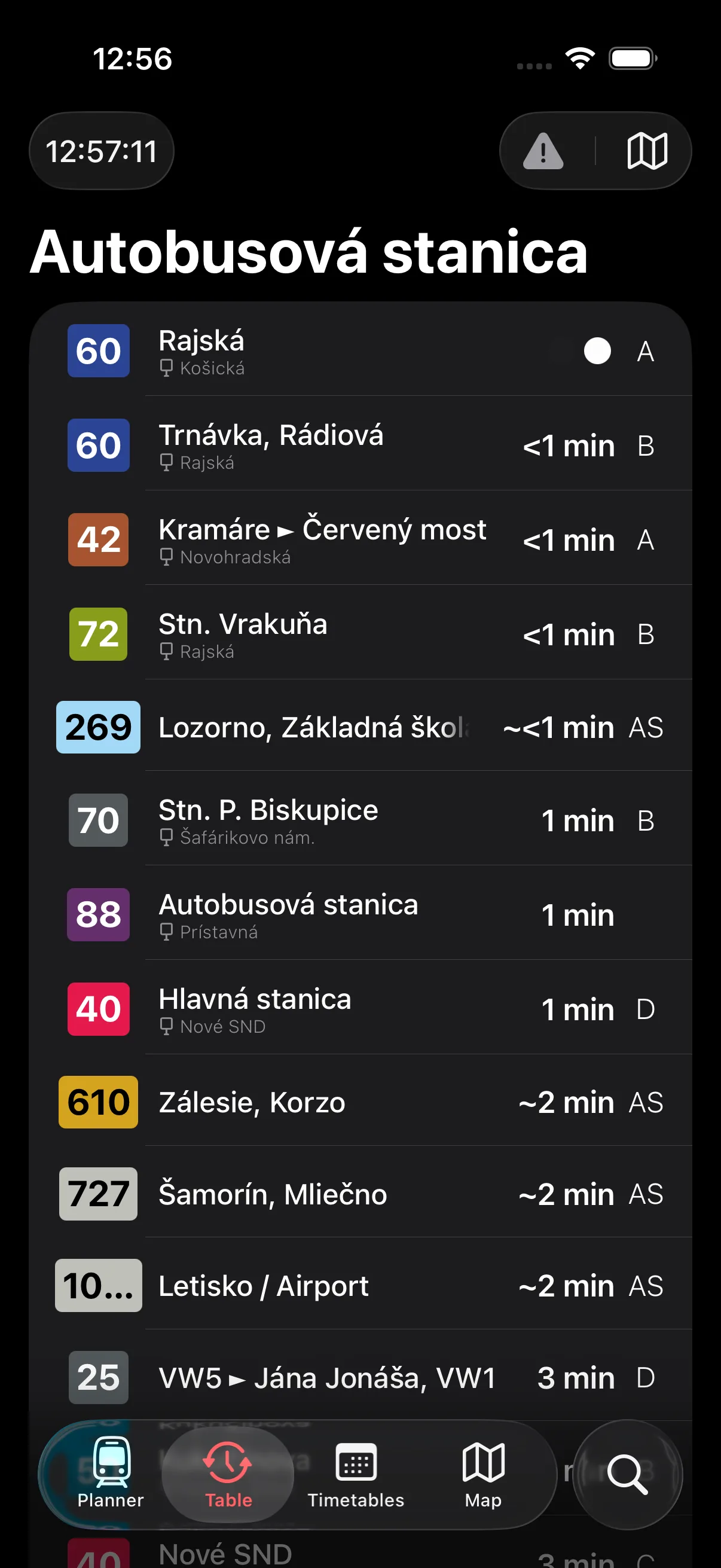Tap the route 88 Autobusová stanica badge
721x1568 pixels.
pos(98,916)
